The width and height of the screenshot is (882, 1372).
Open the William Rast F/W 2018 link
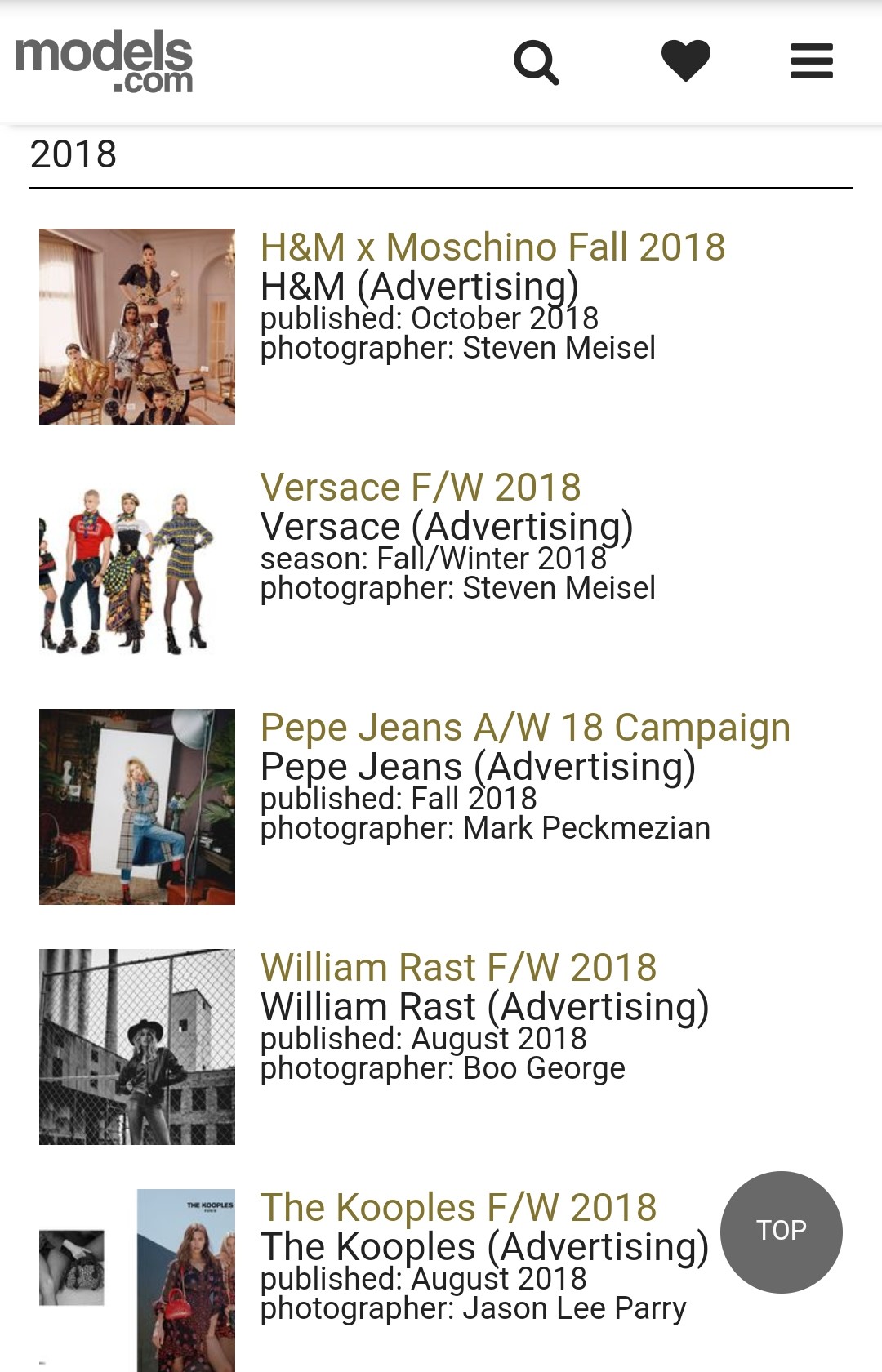458,968
